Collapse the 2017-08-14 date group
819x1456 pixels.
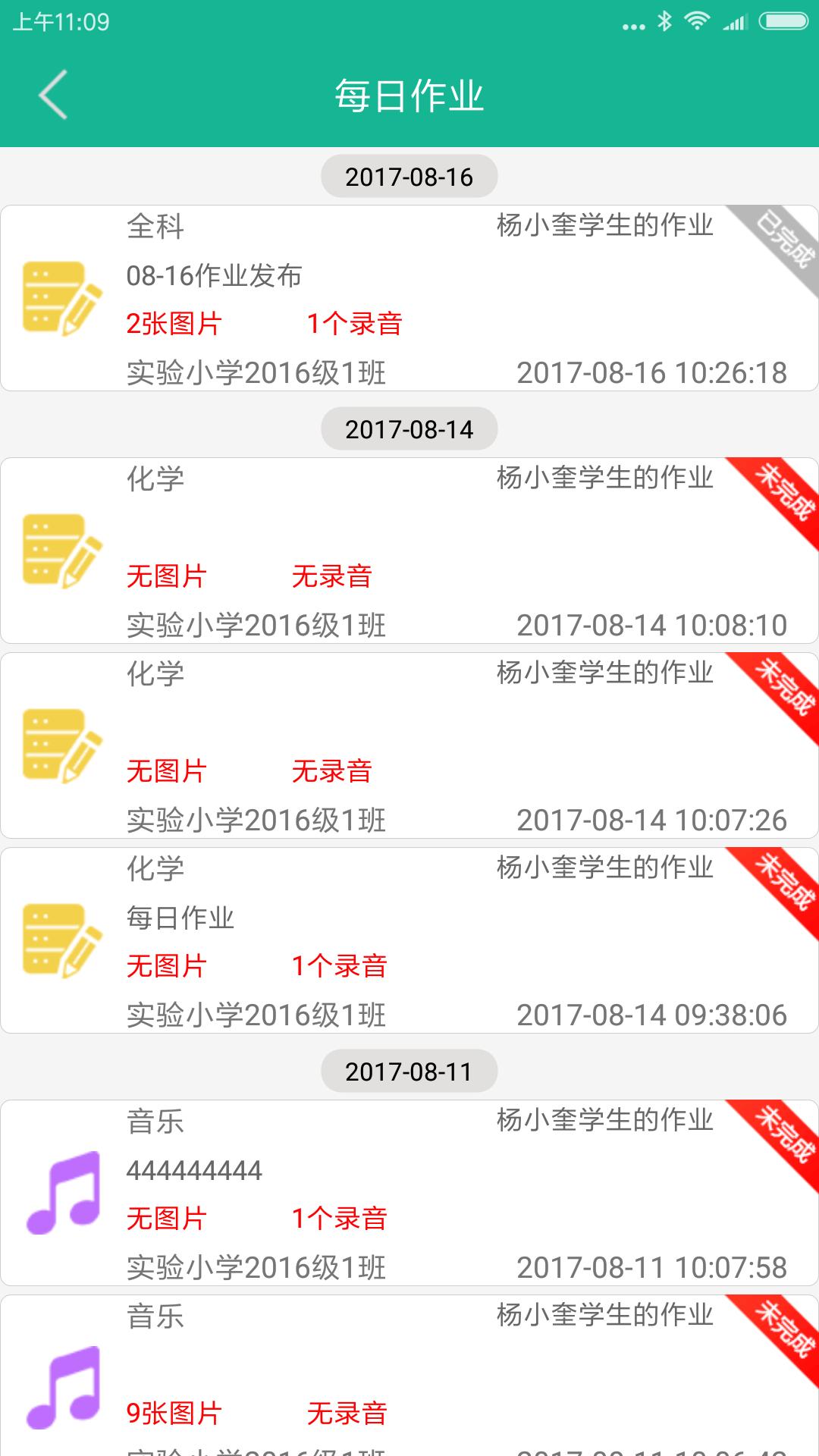coord(409,428)
